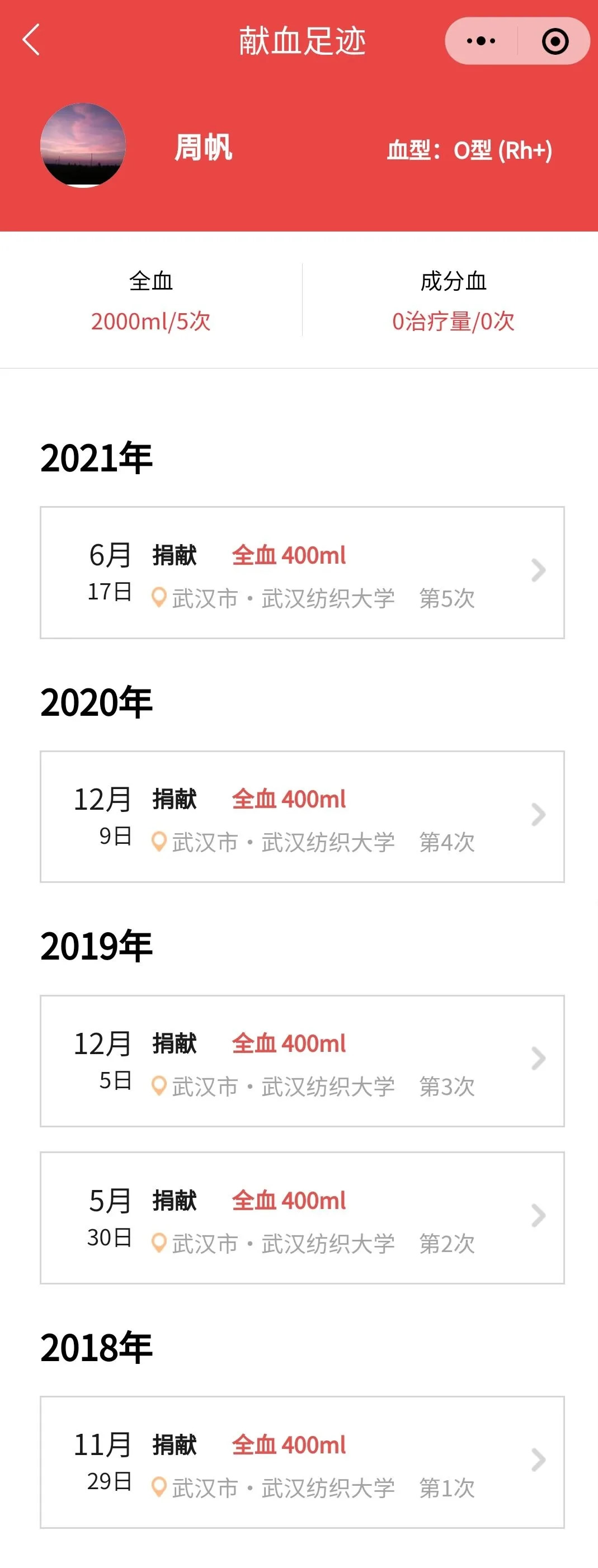View the May 30, 2019 donation details
This screenshot has width=598, height=1568.
[302, 1218]
